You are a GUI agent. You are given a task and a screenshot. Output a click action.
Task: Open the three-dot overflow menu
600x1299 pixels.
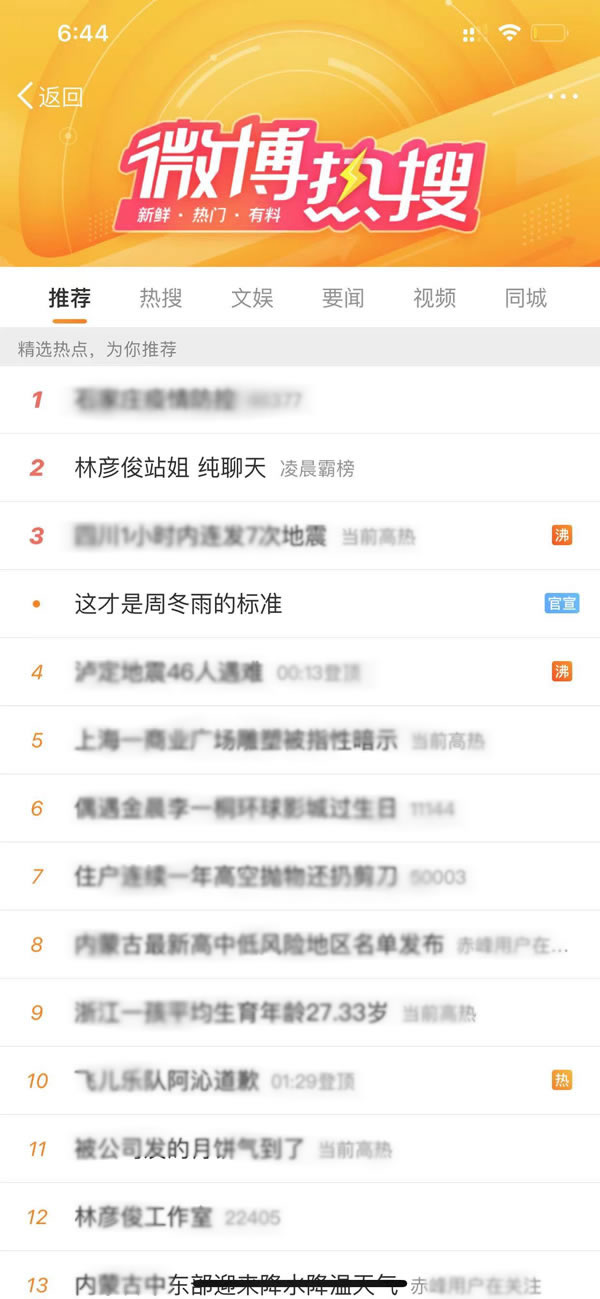click(563, 97)
